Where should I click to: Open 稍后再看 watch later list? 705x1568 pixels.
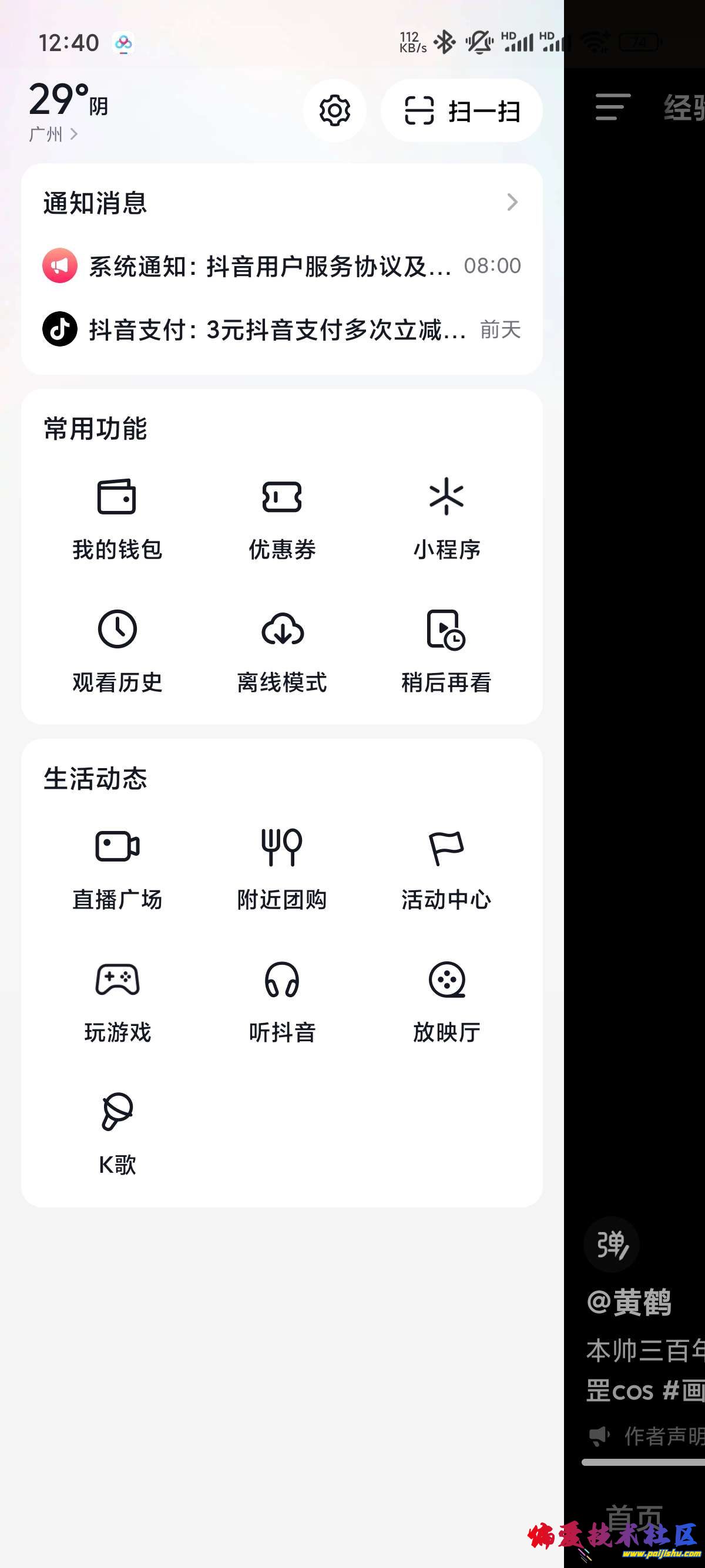[446, 651]
